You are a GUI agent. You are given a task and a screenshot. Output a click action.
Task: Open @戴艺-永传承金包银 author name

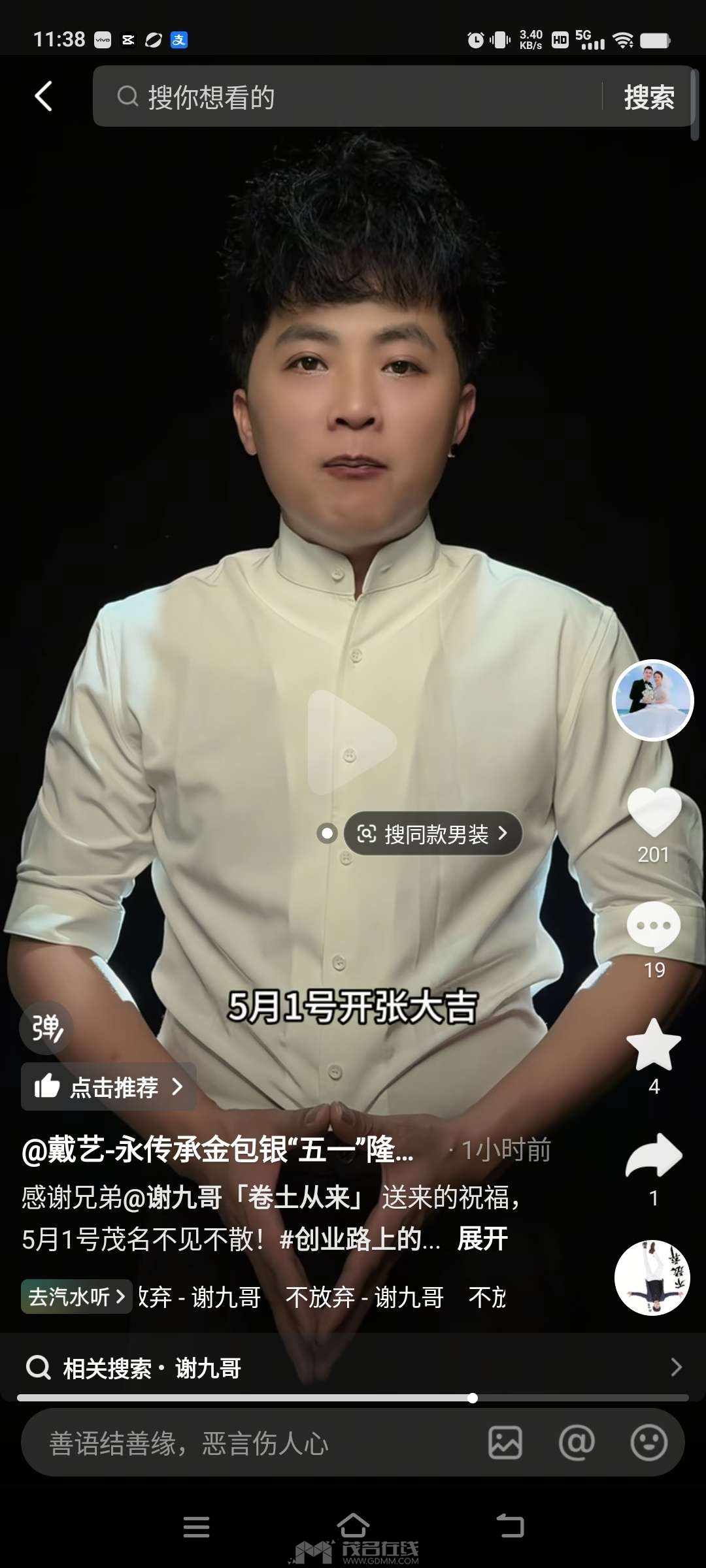(x=217, y=1150)
